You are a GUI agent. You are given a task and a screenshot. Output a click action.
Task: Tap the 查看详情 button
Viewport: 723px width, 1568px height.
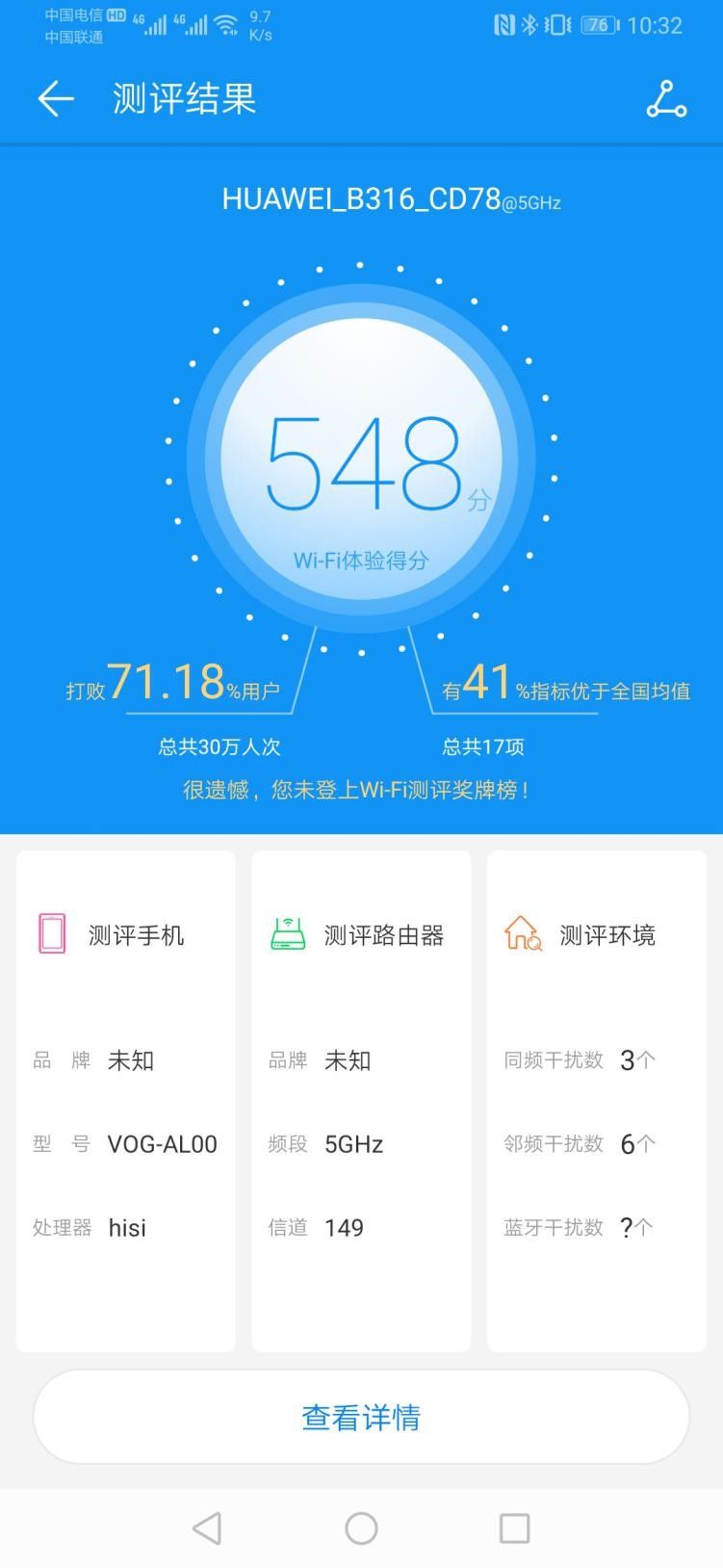(x=361, y=1417)
